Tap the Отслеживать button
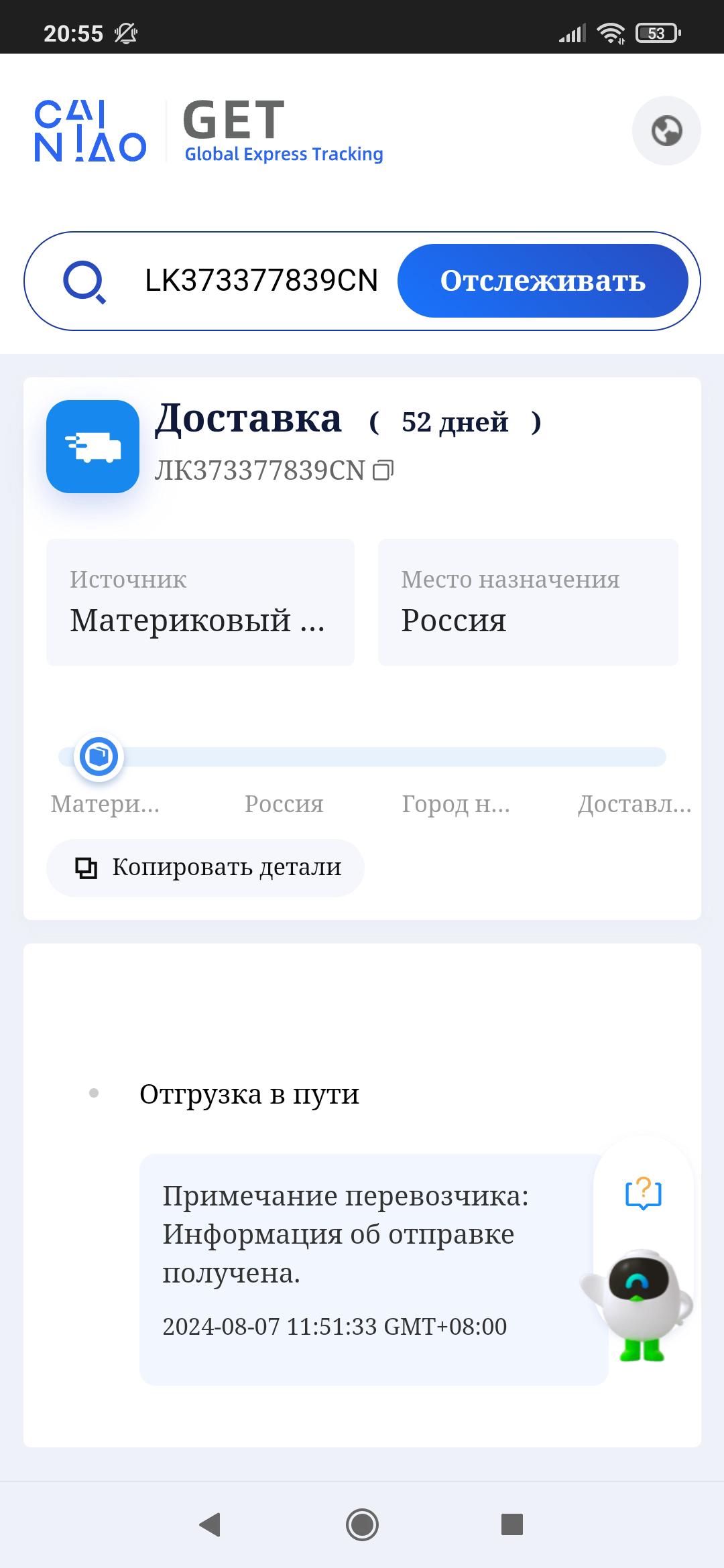This screenshot has height=1568, width=724. coord(542,281)
